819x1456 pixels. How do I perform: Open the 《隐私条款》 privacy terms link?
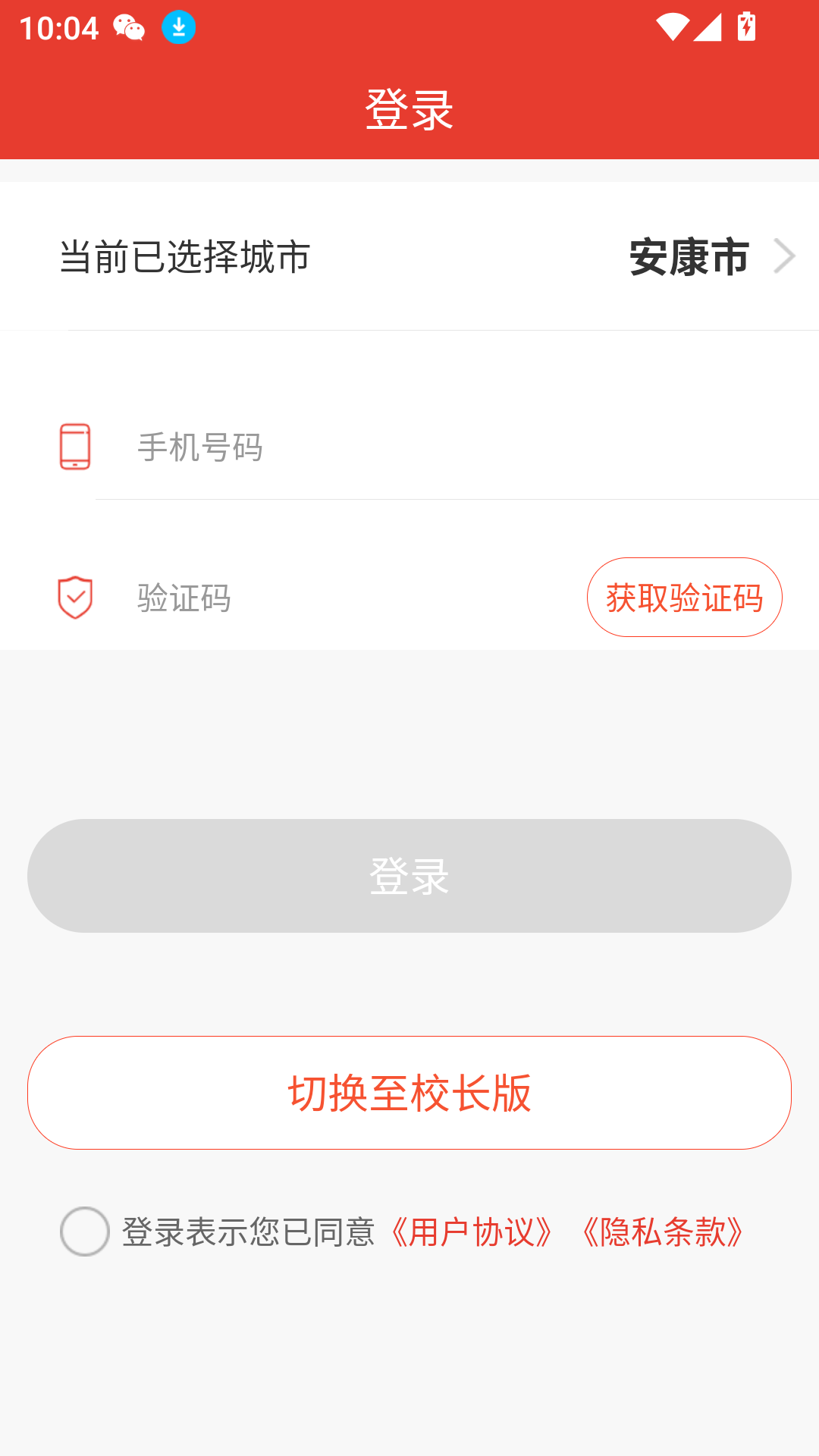665,1227
